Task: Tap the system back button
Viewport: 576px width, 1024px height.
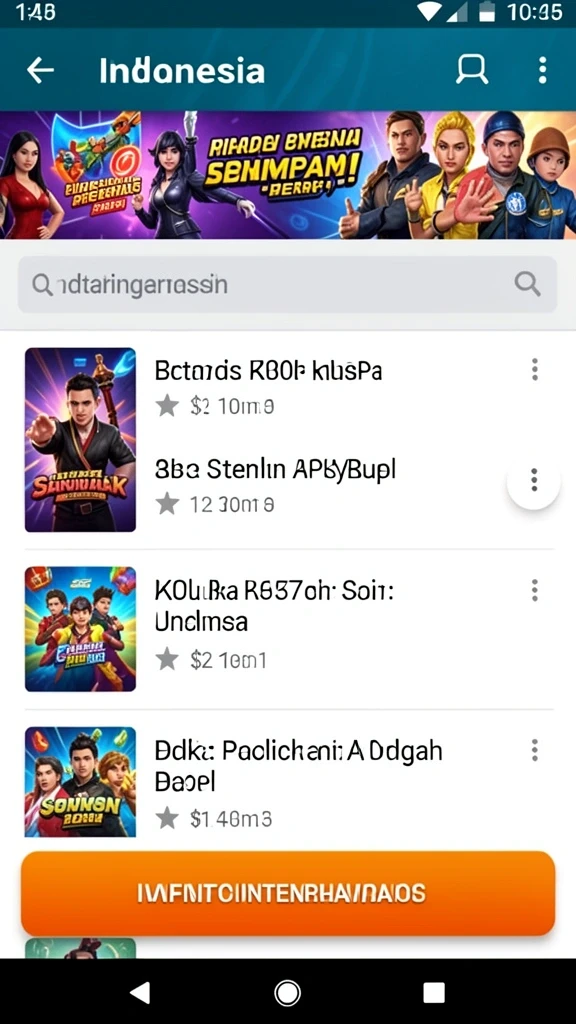Action: 140,992
